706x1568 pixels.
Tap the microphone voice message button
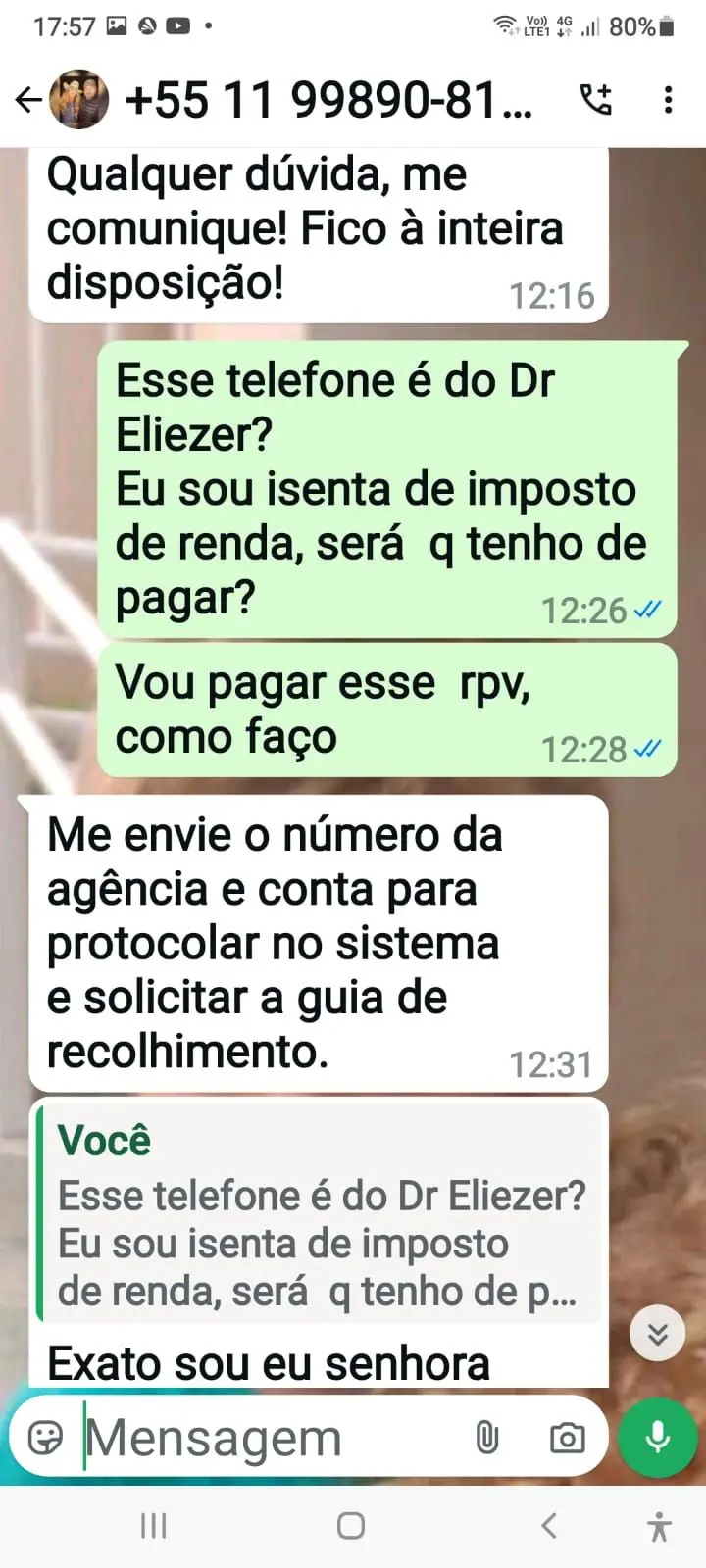point(658,1438)
